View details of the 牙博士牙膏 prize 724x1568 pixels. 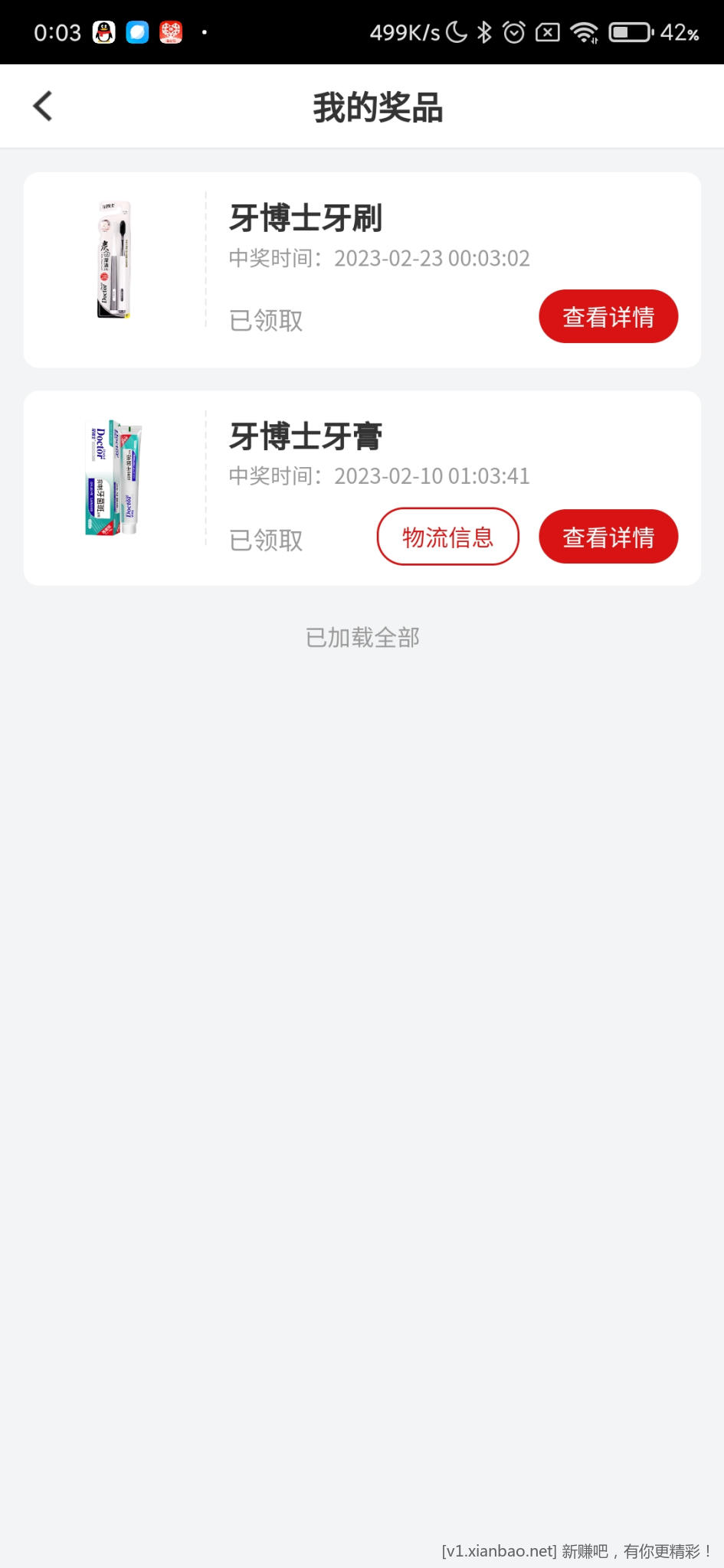(608, 537)
